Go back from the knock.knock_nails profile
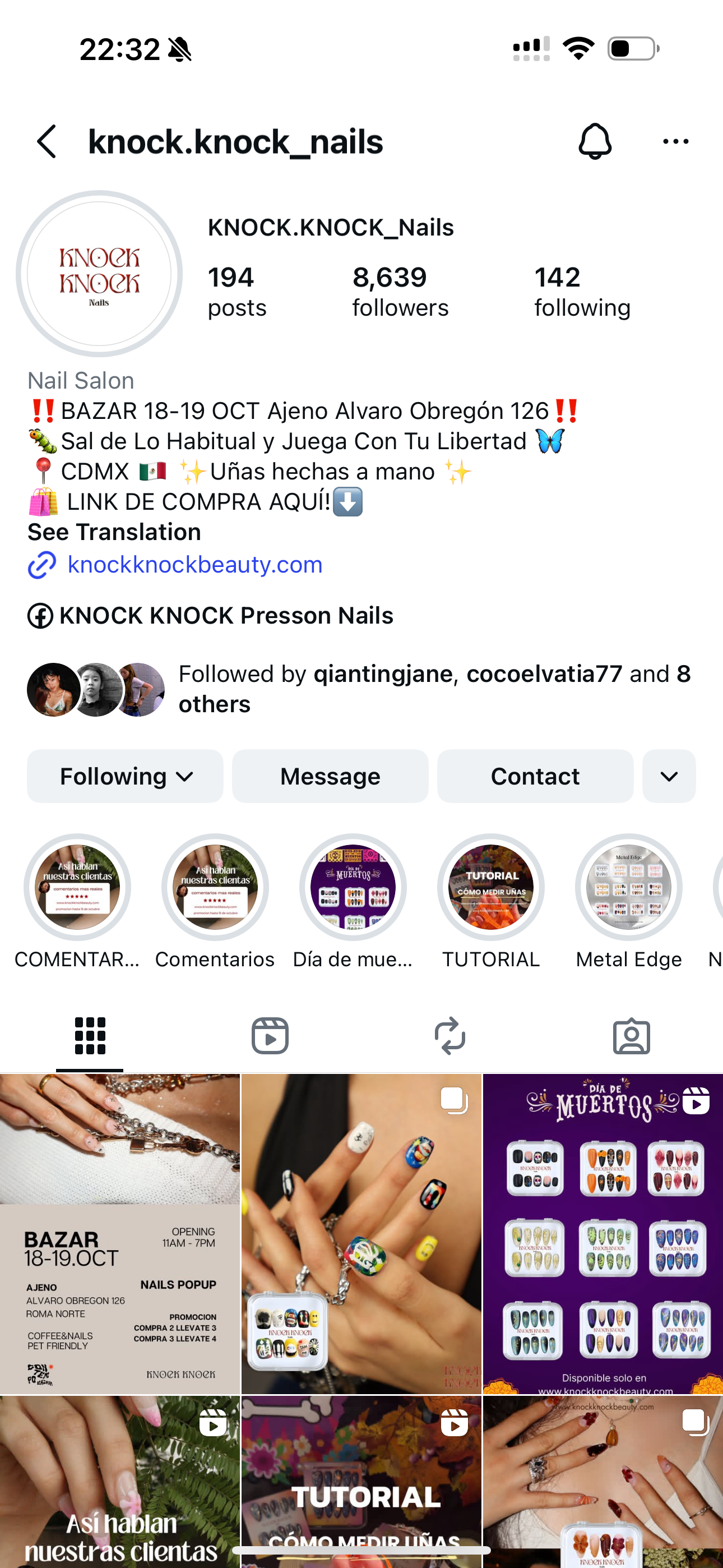The image size is (723, 1568). [47, 141]
